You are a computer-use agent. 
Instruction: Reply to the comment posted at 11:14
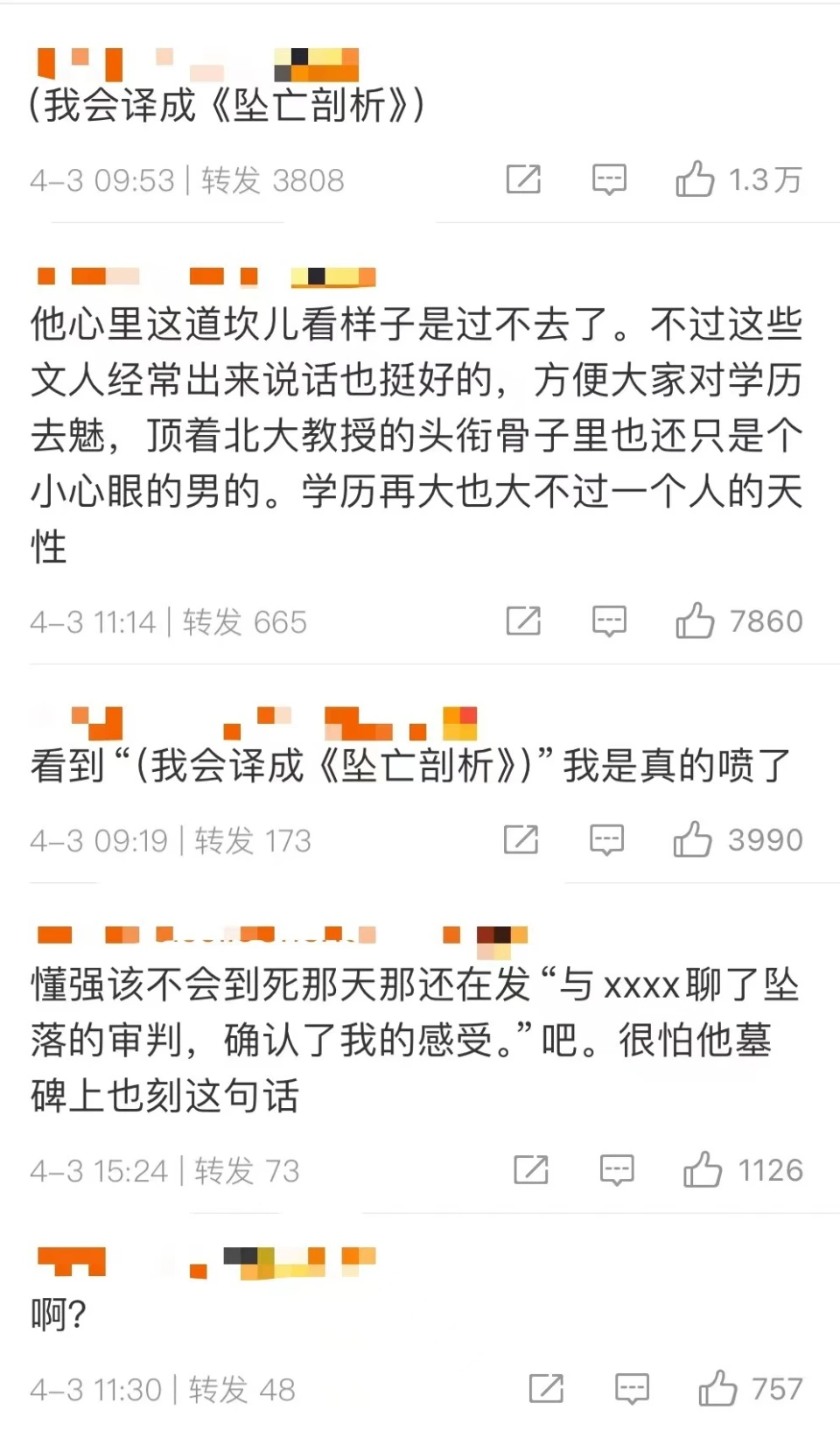click(x=609, y=621)
